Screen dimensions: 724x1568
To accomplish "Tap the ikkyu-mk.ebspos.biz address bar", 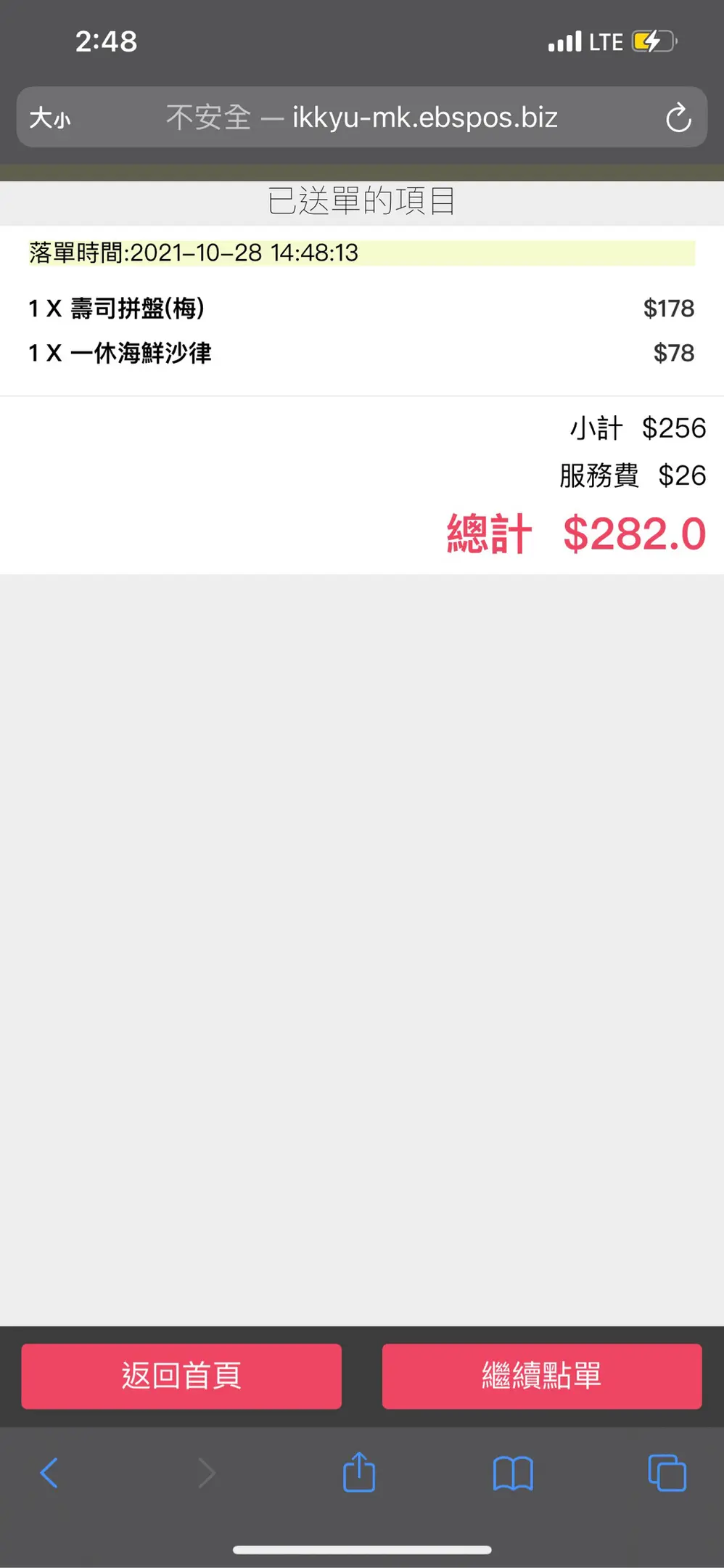I will coord(362,118).
